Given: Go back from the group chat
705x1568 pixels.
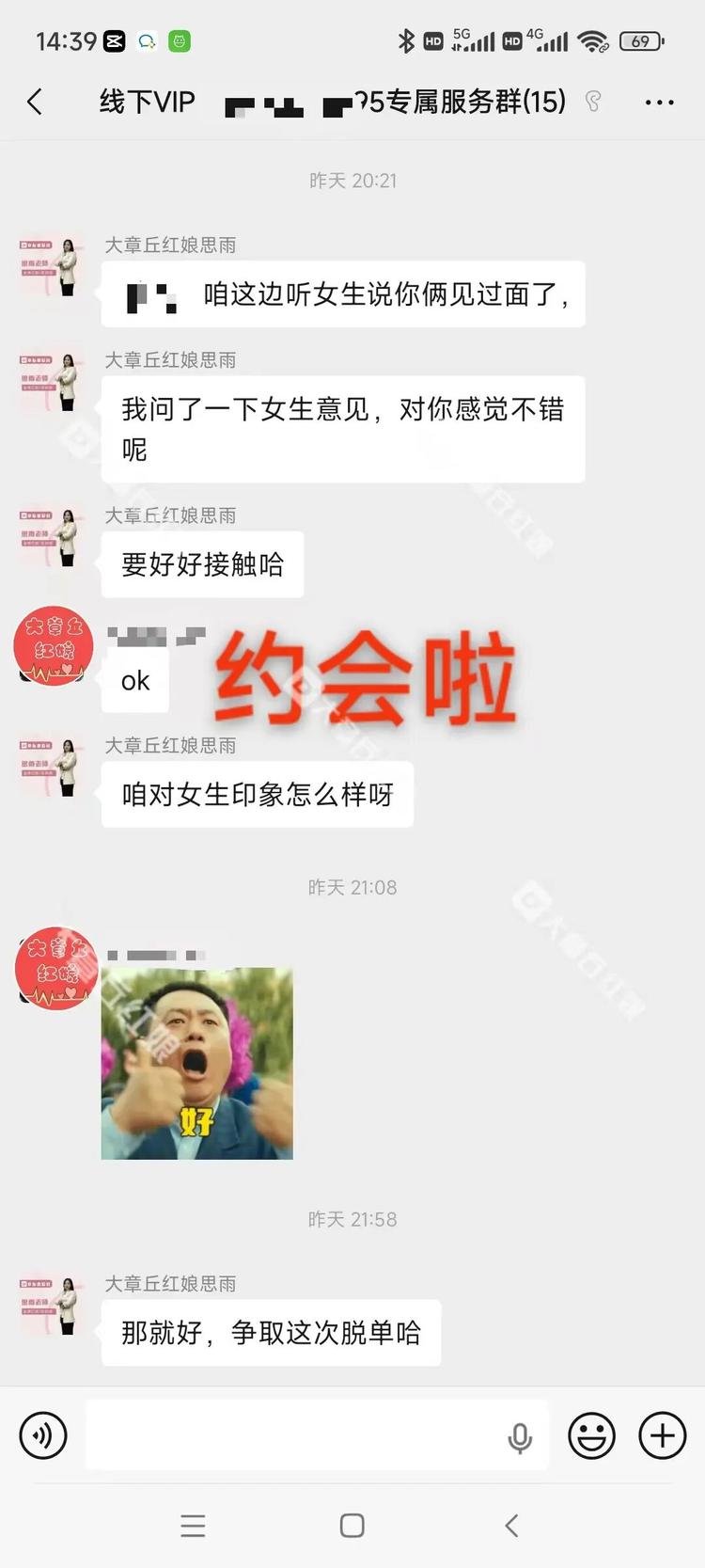Looking at the screenshot, I should (35, 102).
